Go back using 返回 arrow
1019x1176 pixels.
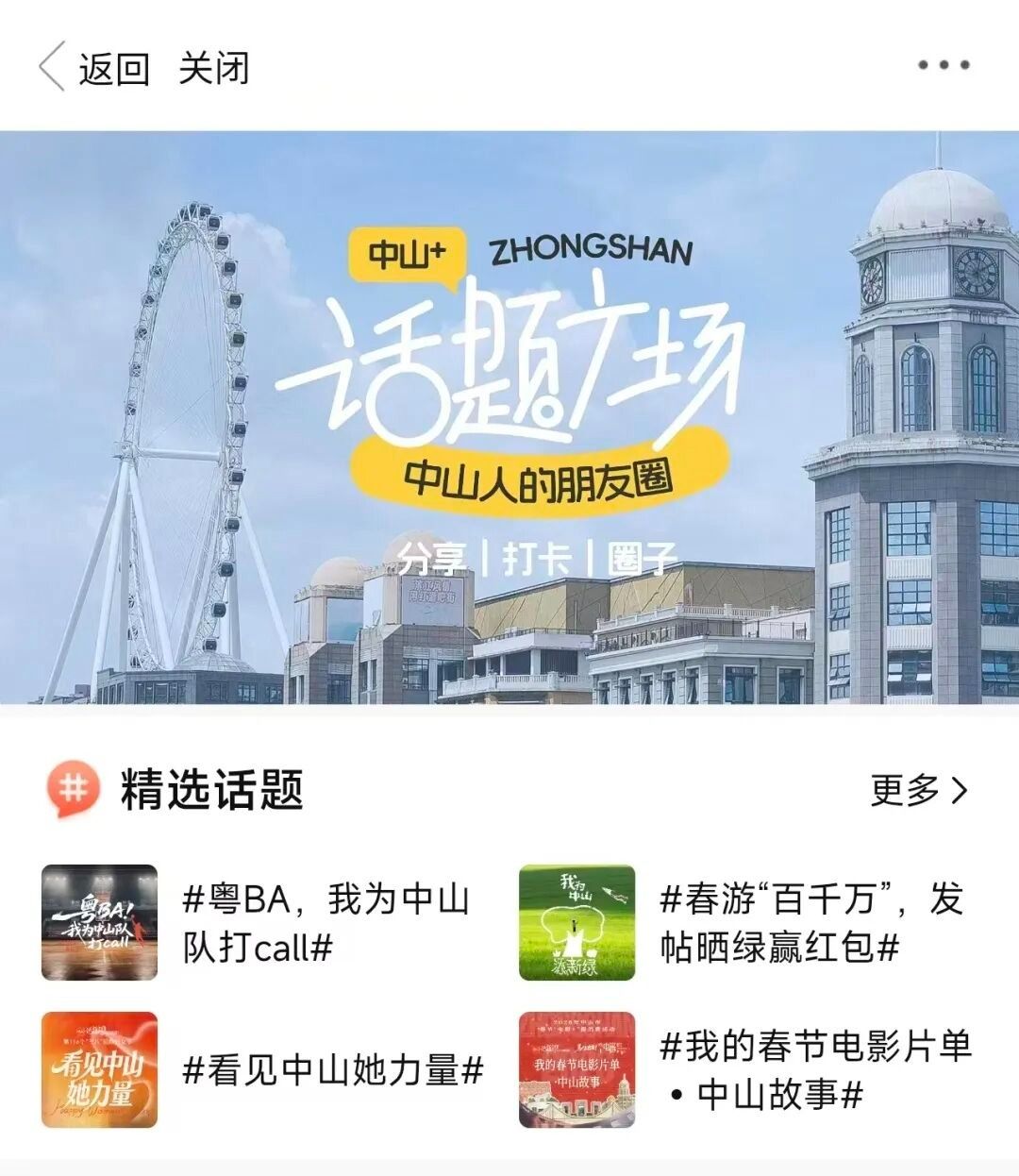pos(92,68)
